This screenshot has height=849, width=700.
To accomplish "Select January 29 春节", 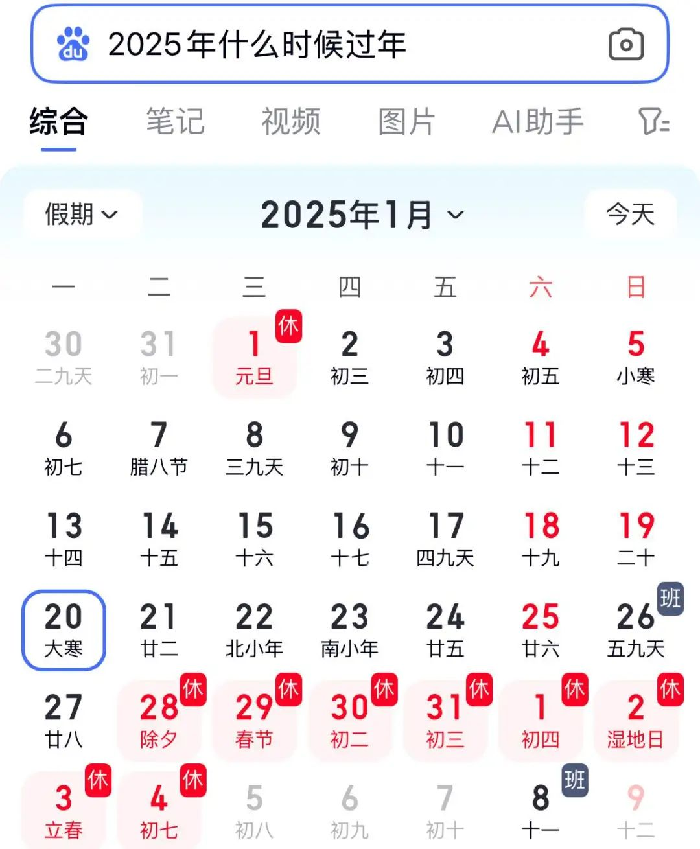I will tap(254, 721).
